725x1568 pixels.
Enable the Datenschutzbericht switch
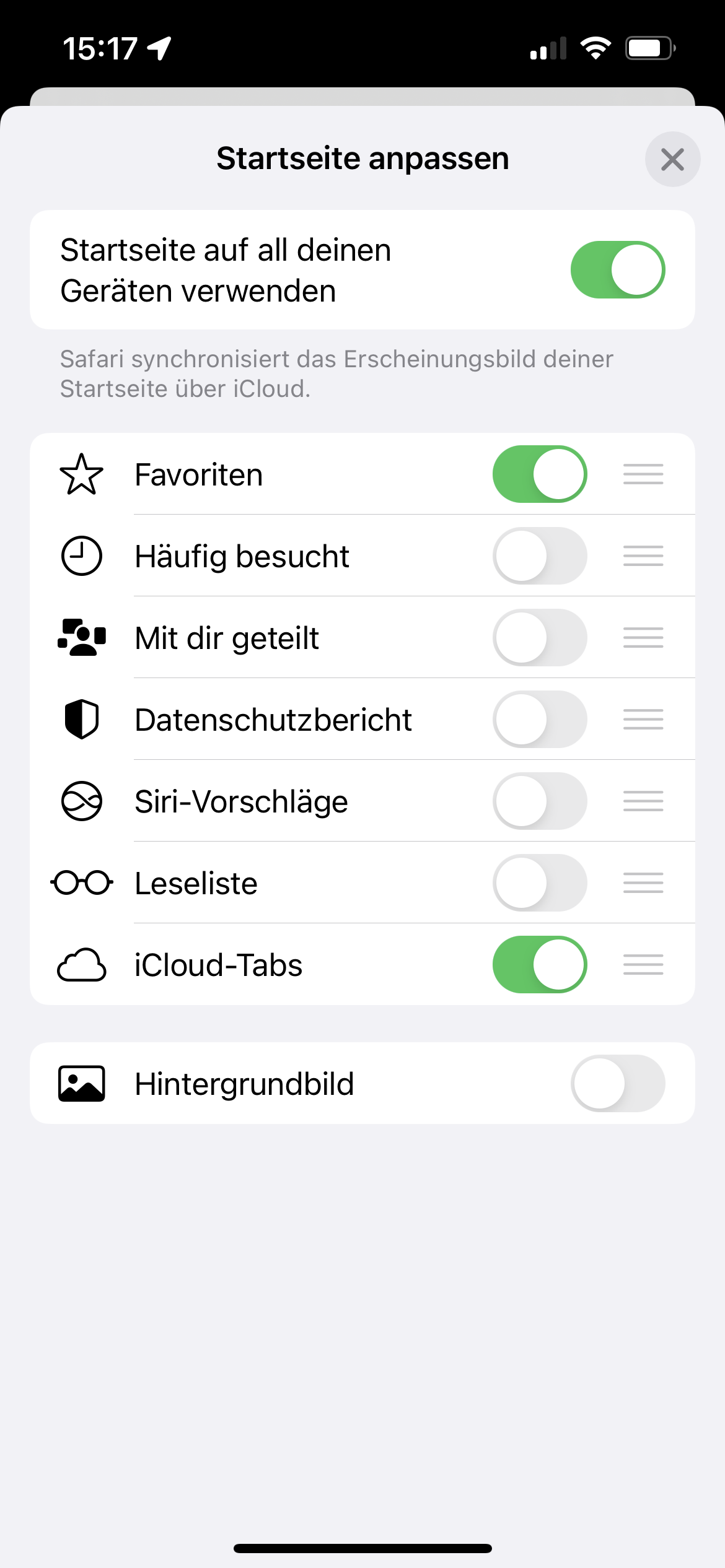click(x=539, y=720)
